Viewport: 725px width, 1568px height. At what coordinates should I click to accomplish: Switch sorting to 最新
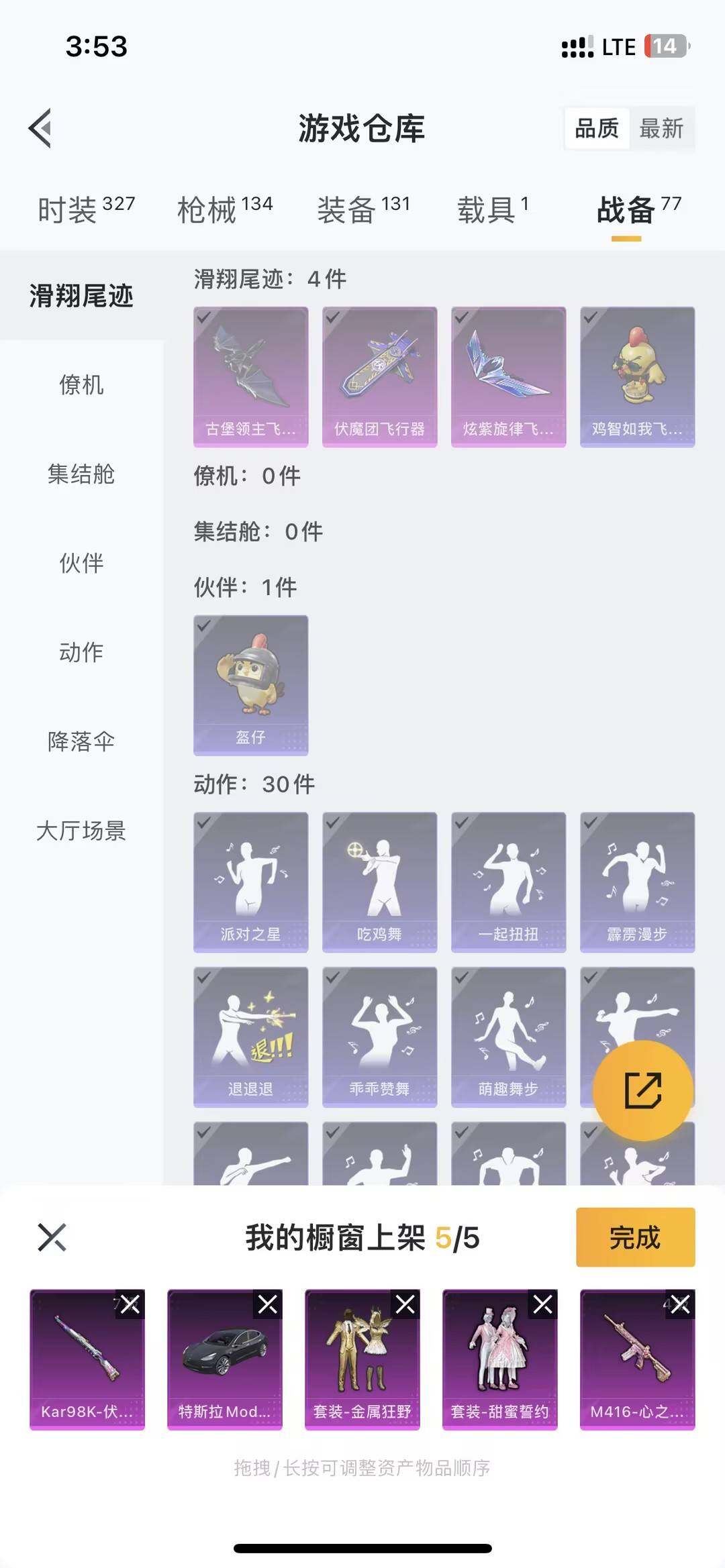pyautogui.click(x=660, y=129)
